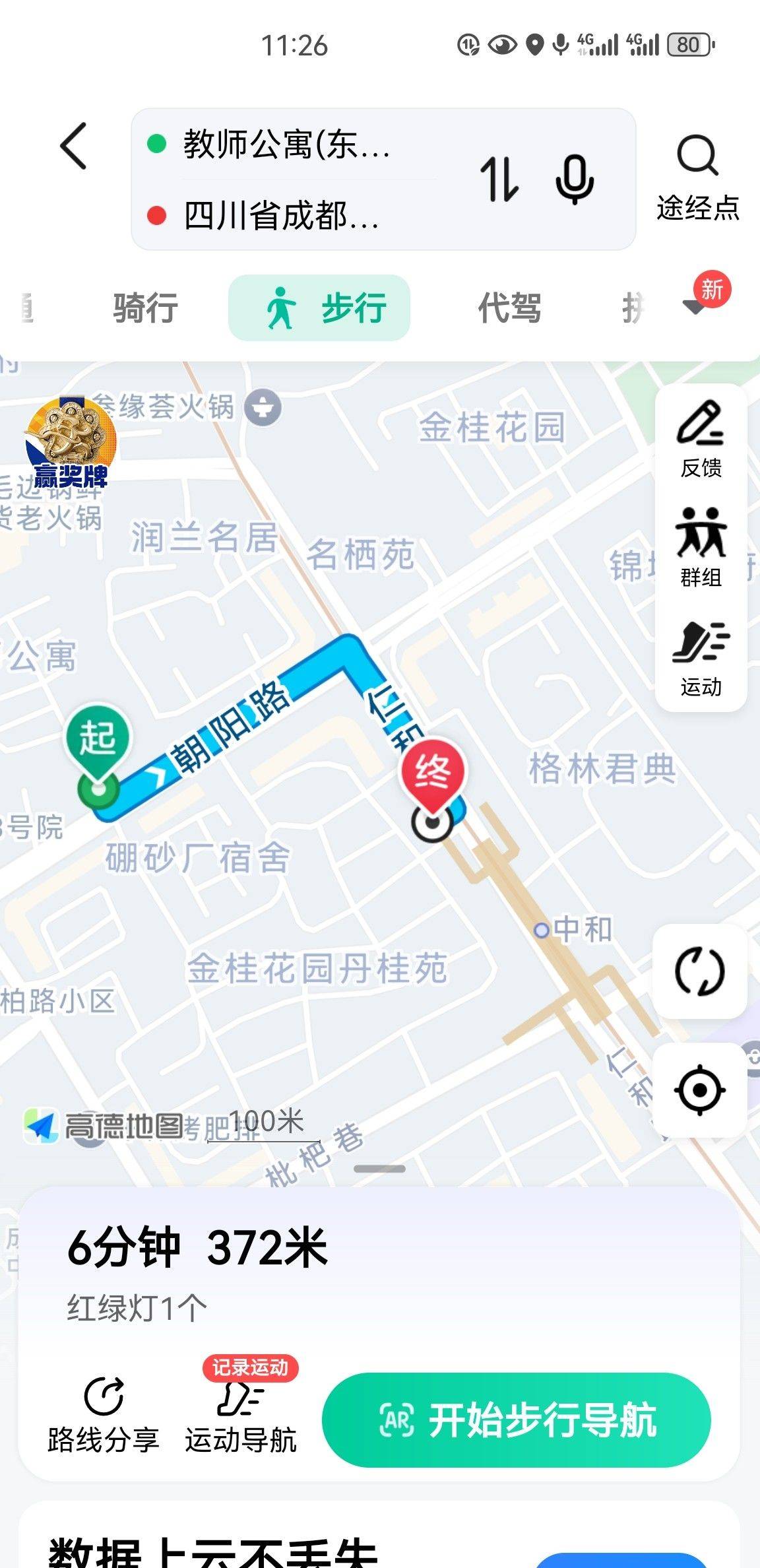Open 运动 sport mode
760x1568 pixels.
[701, 658]
